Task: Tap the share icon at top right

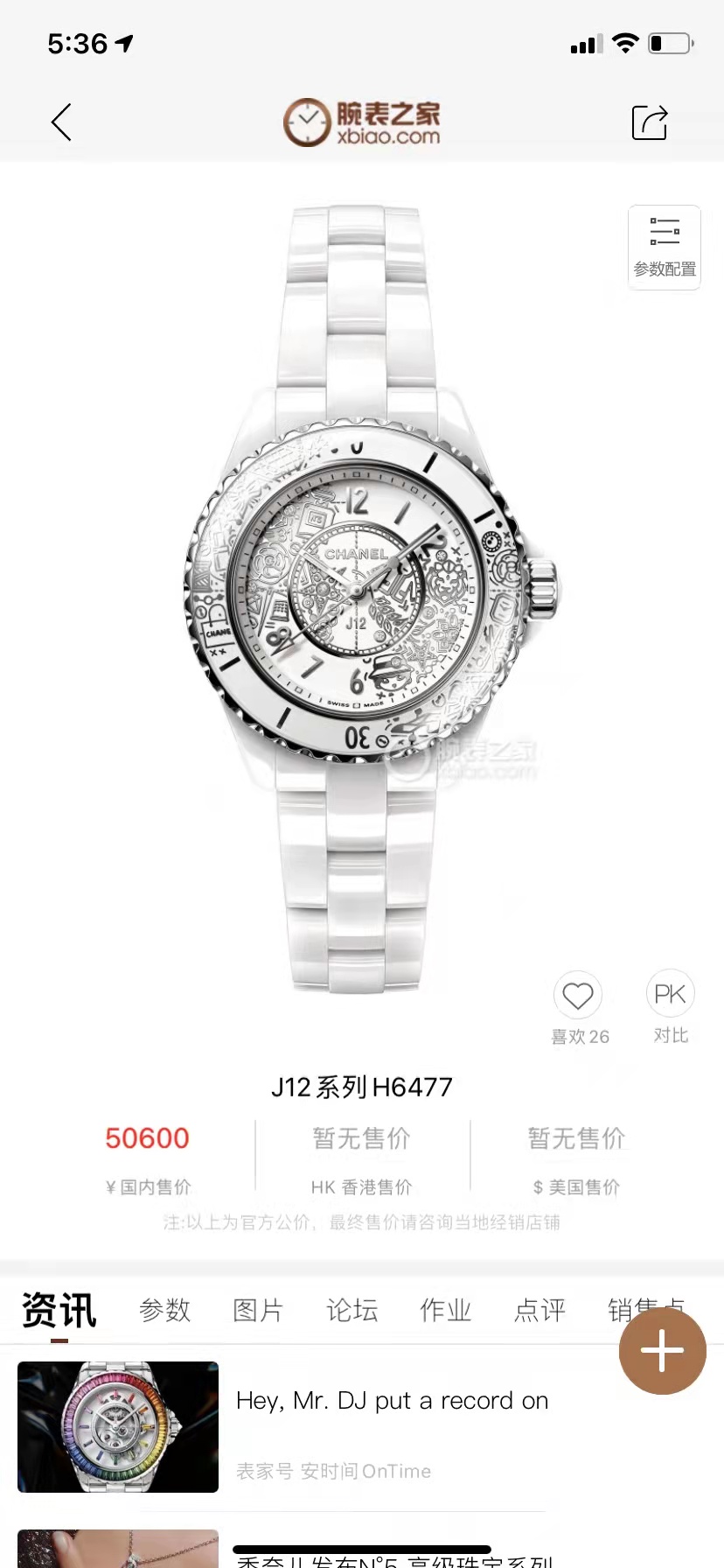Action: [649, 122]
